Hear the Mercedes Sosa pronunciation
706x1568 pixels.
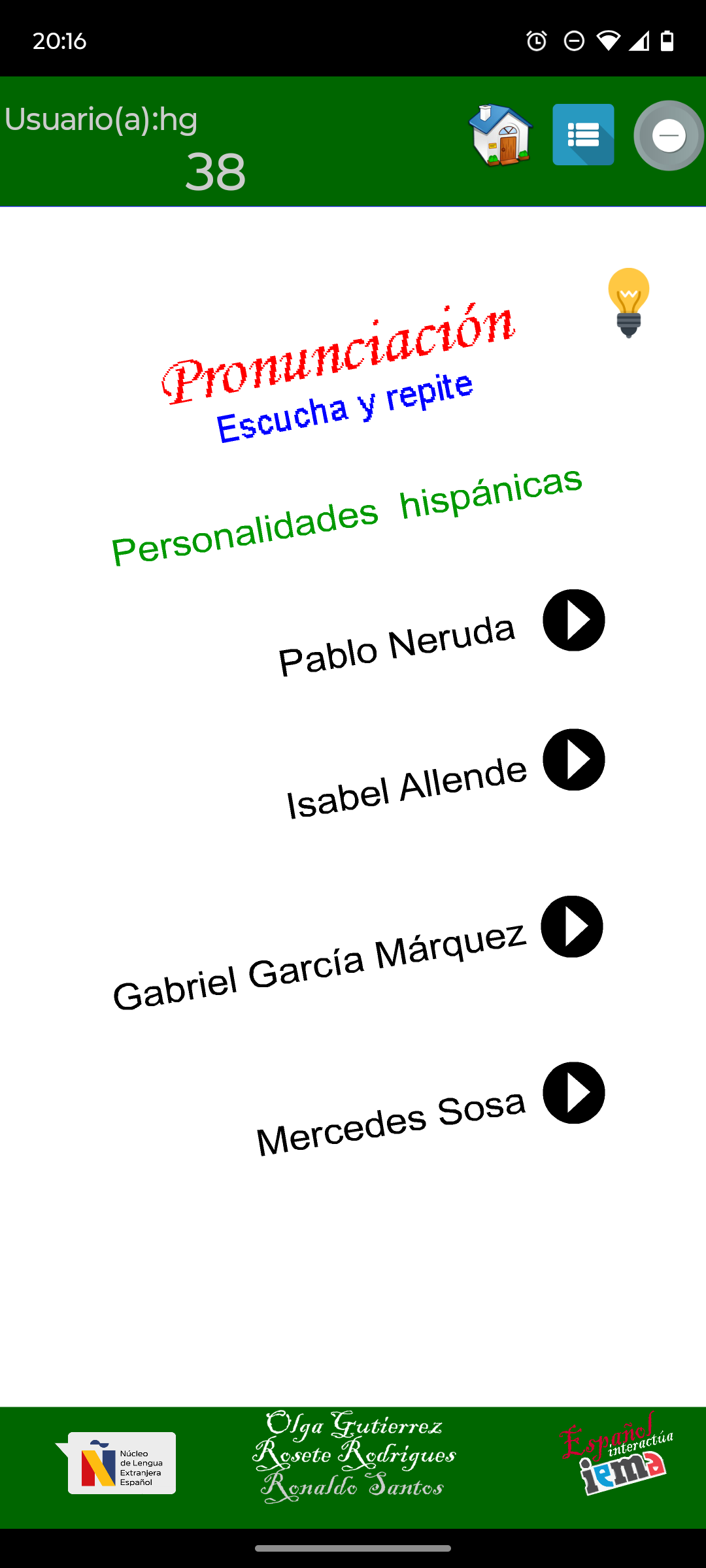coord(573,1093)
